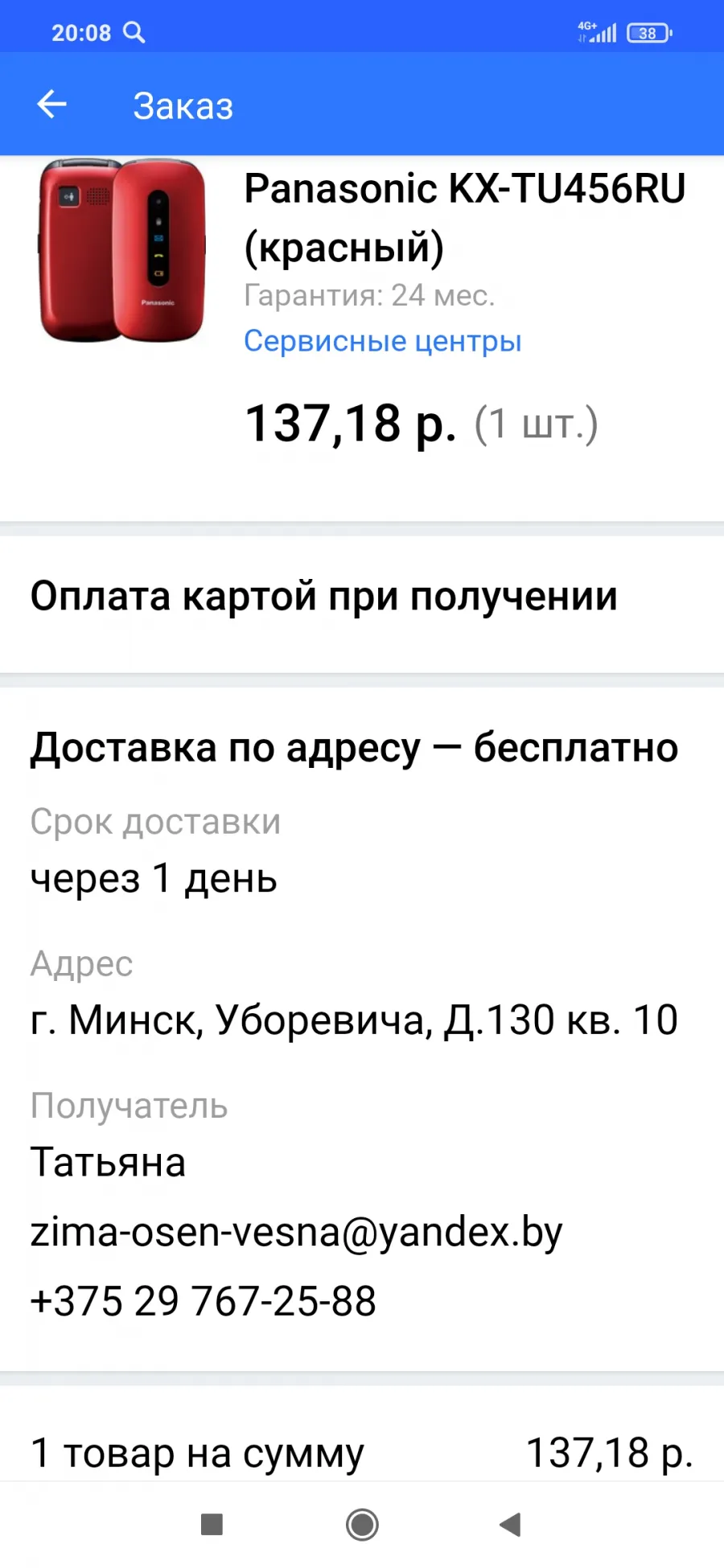724x1568 pixels.
Task: Tap the system back triangle button
Action: coord(511,1524)
